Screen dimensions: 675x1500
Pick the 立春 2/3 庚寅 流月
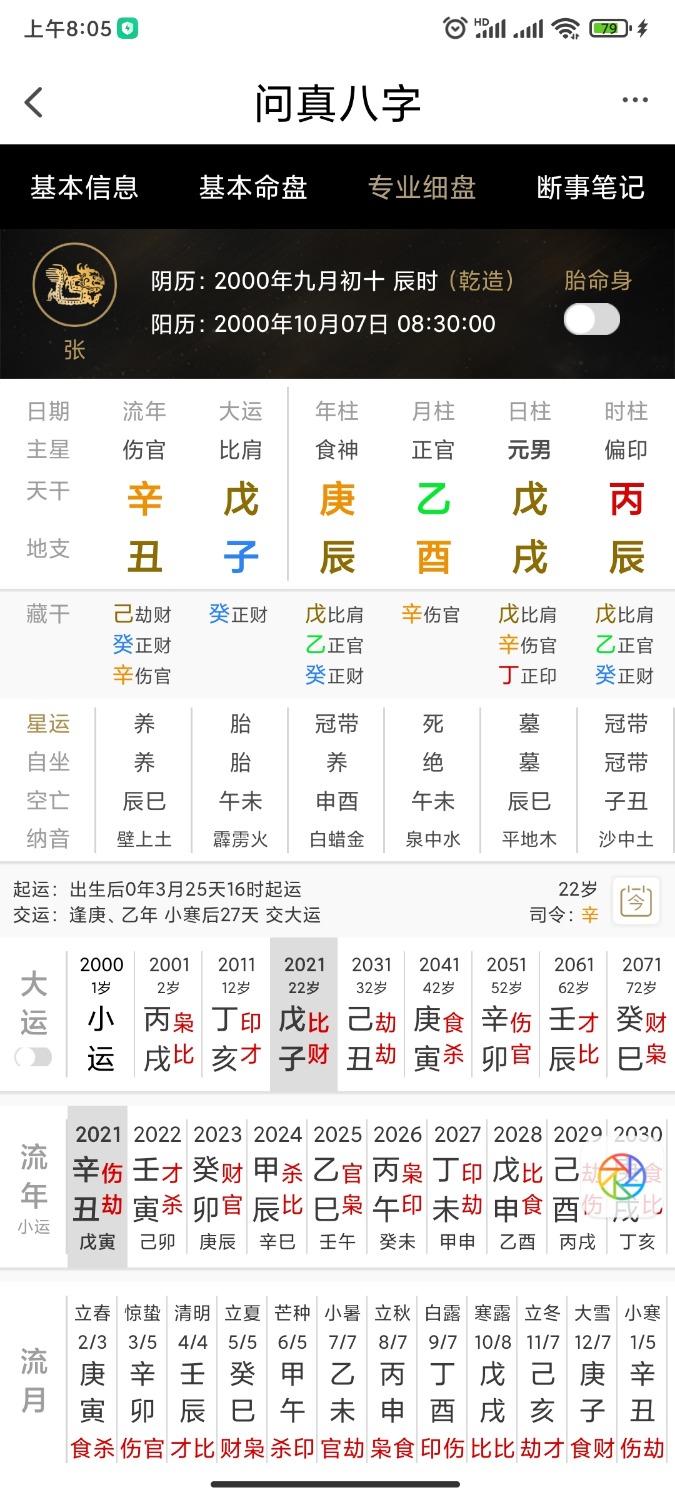pos(93,1380)
